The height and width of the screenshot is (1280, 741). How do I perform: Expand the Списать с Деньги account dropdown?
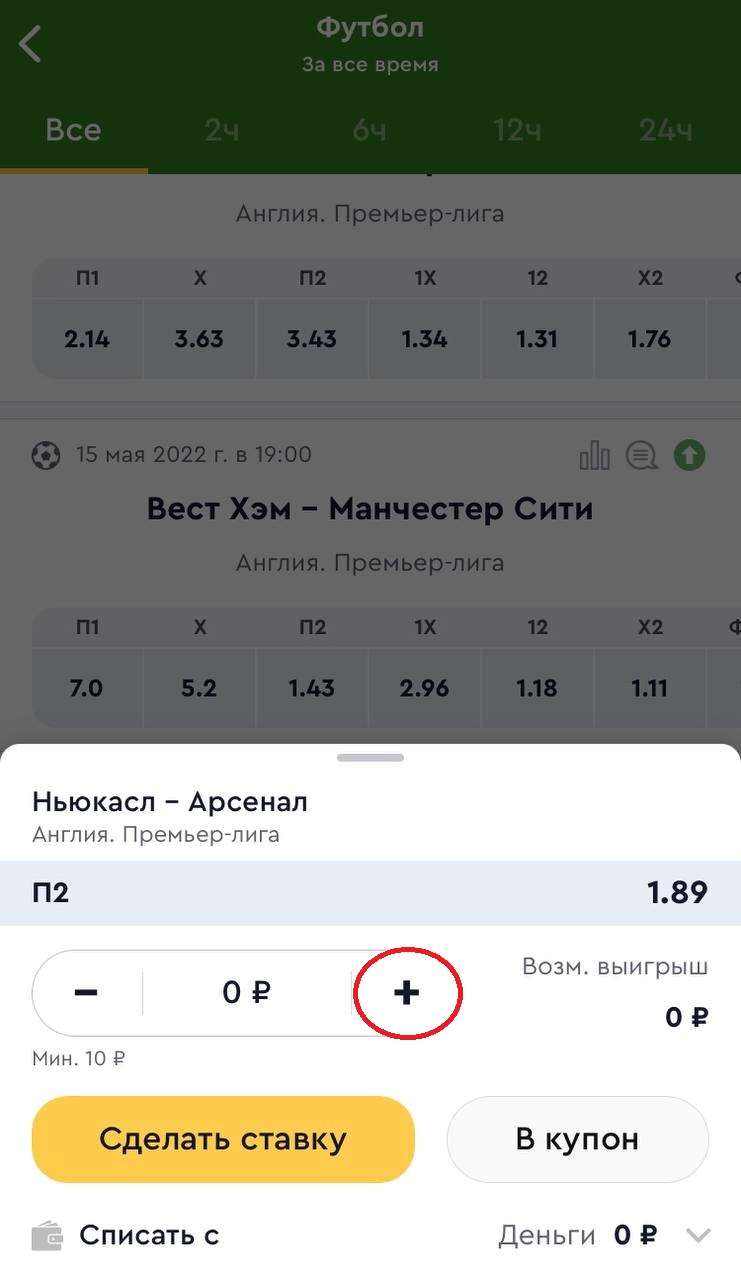(698, 1236)
